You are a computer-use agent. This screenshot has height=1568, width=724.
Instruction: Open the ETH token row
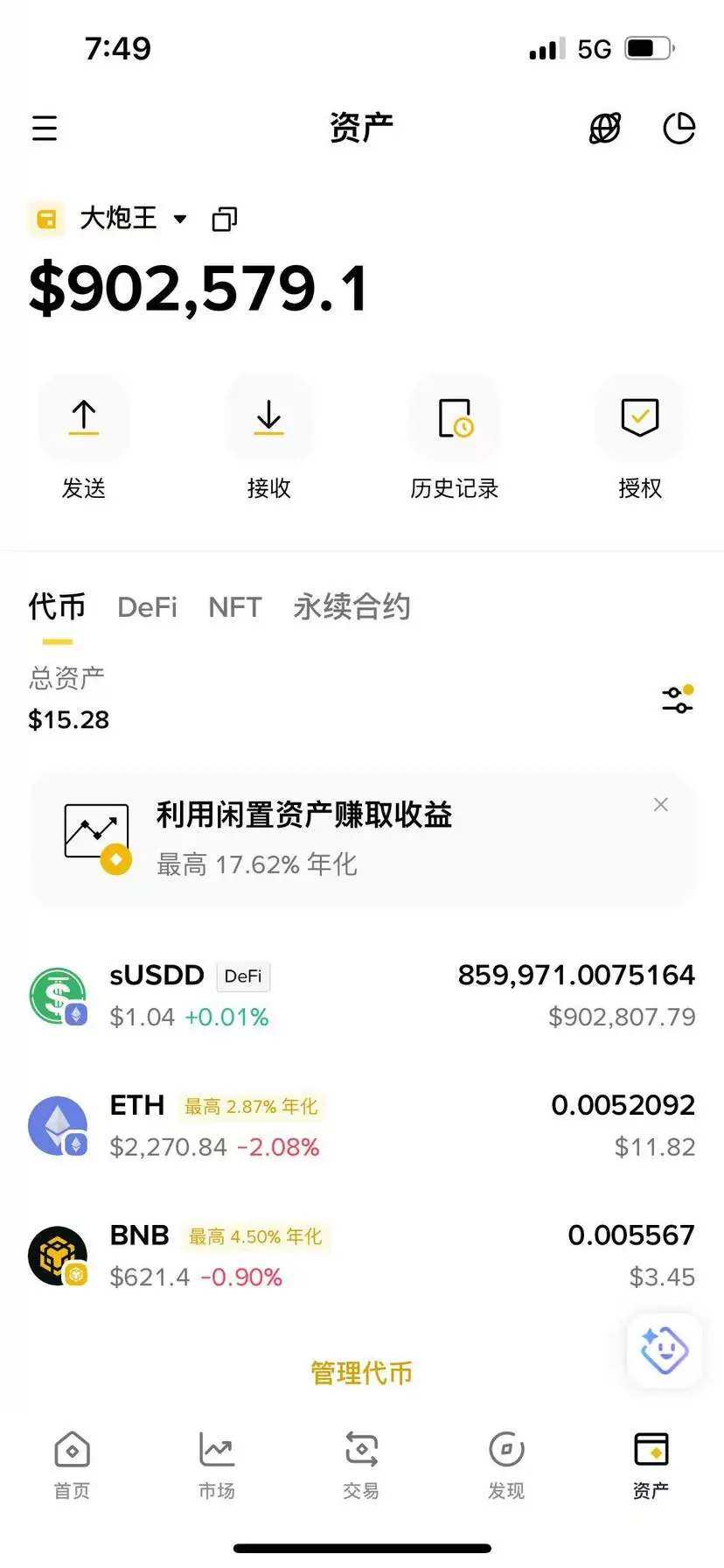pos(362,1125)
